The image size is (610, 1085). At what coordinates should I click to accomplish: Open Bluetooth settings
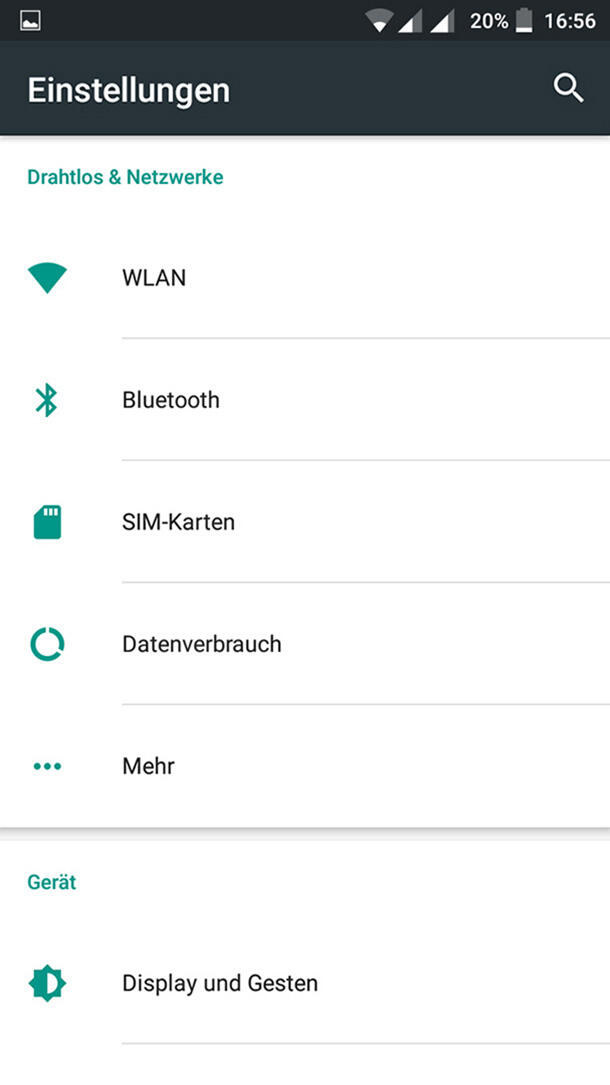pyautogui.click(x=171, y=400)
